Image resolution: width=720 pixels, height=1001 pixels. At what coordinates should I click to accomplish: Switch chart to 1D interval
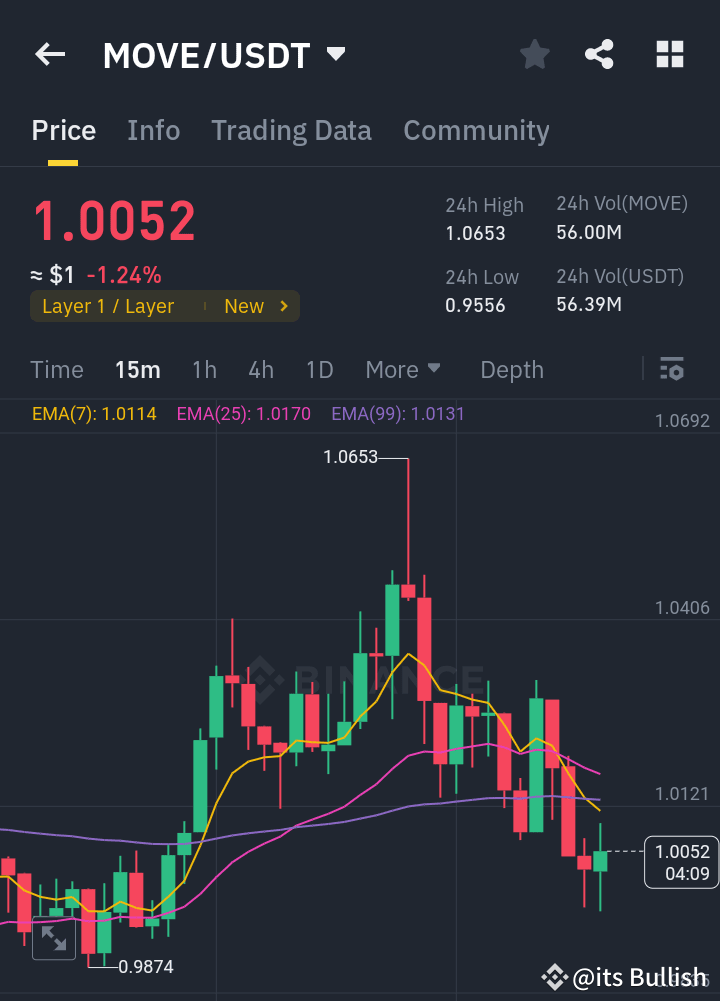tap(319, 369)
